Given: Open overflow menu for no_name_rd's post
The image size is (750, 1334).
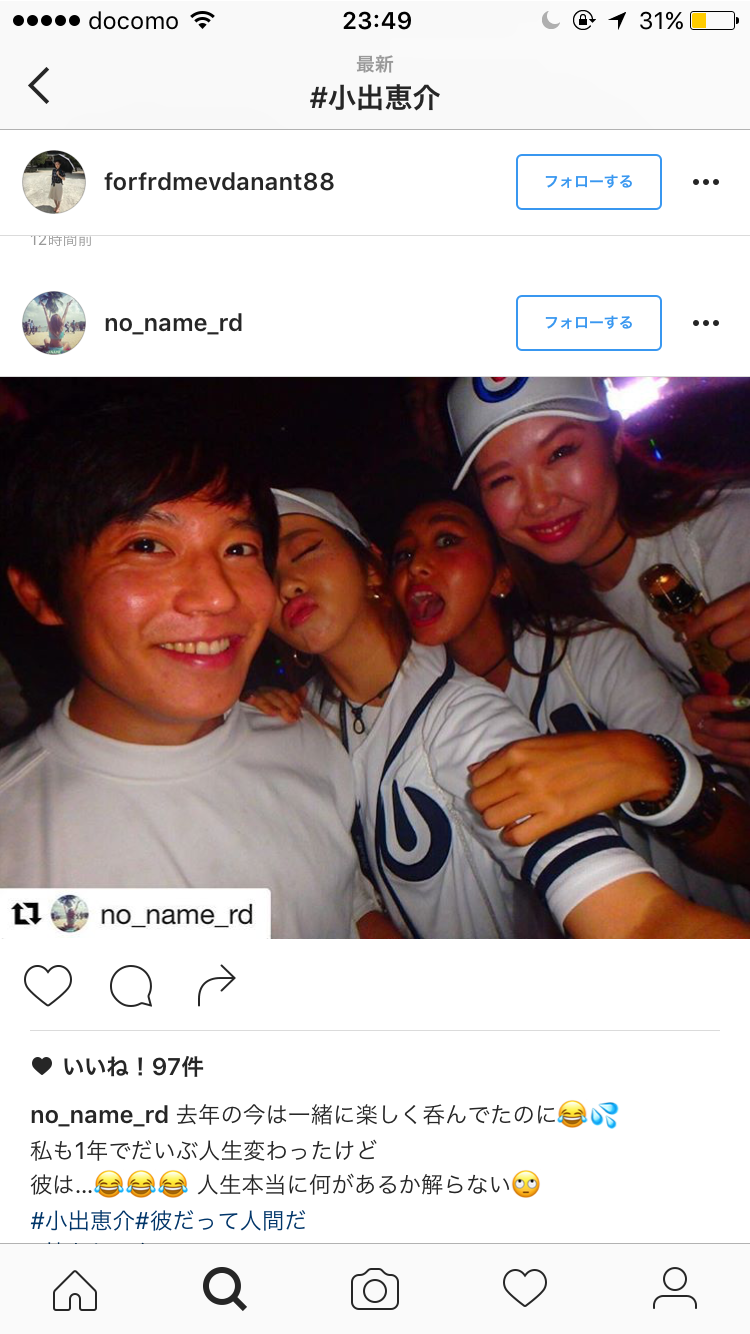Looking at the screenshot, I should coord(706,323).
